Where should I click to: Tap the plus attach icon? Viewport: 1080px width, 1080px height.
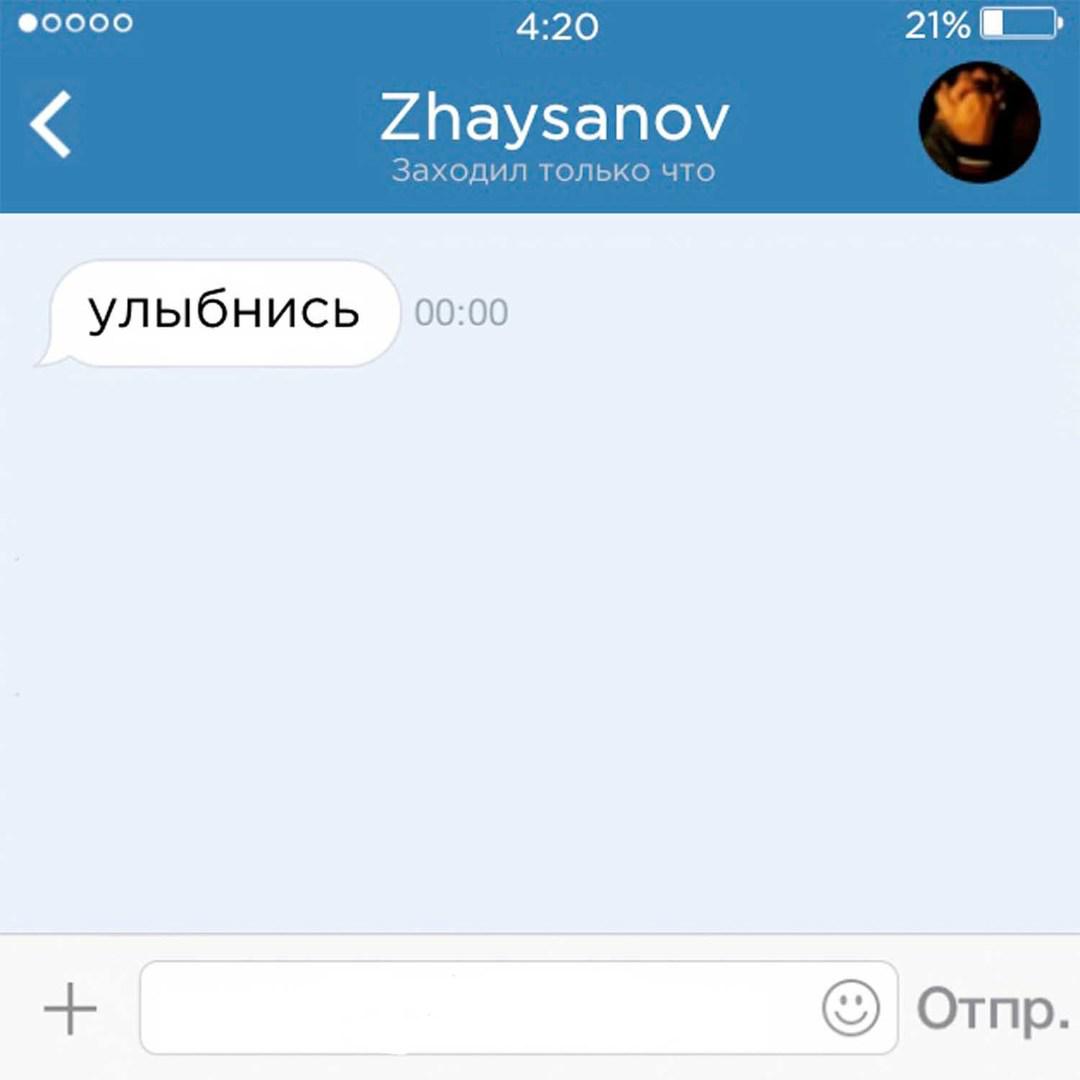(70, 1009)
